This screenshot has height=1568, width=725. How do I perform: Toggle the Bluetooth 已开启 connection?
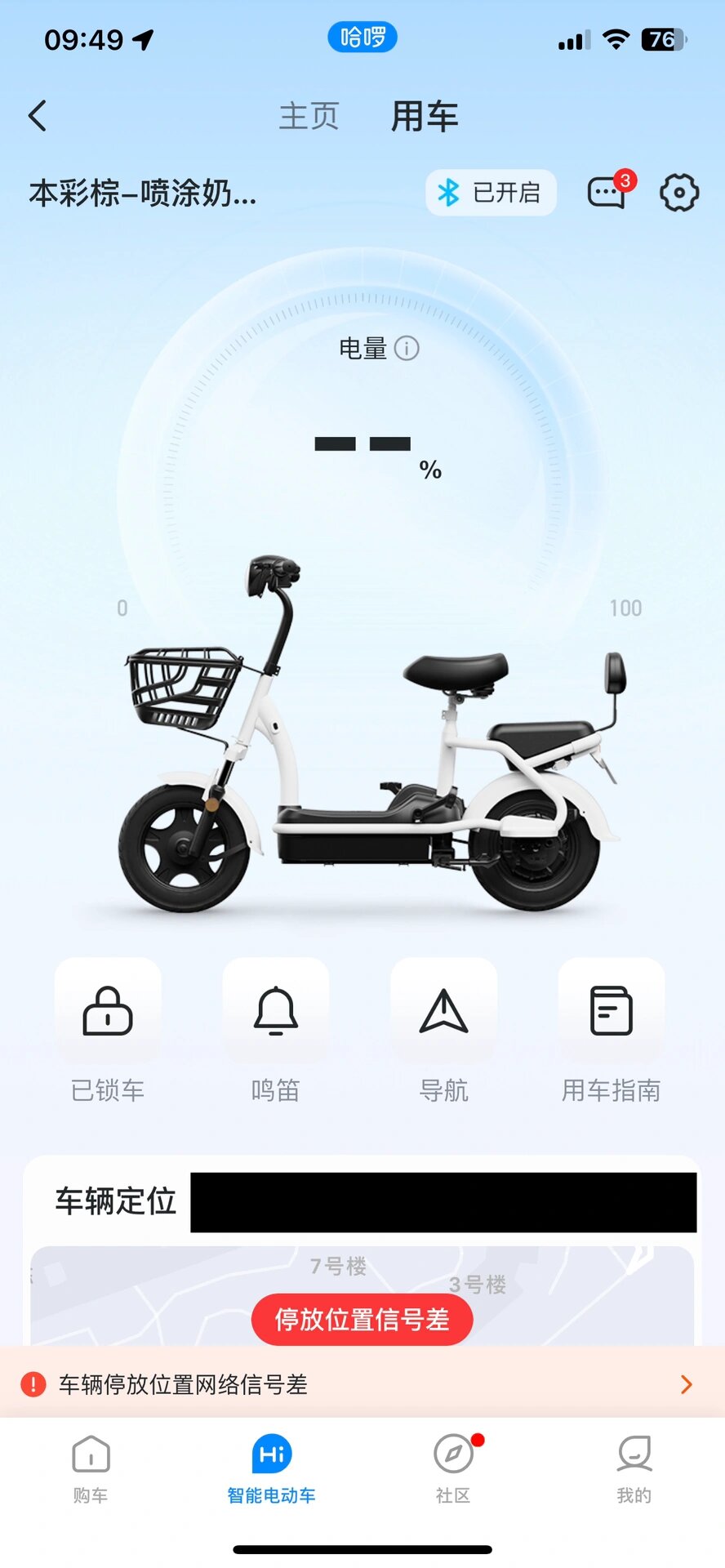tap(490, 193)
